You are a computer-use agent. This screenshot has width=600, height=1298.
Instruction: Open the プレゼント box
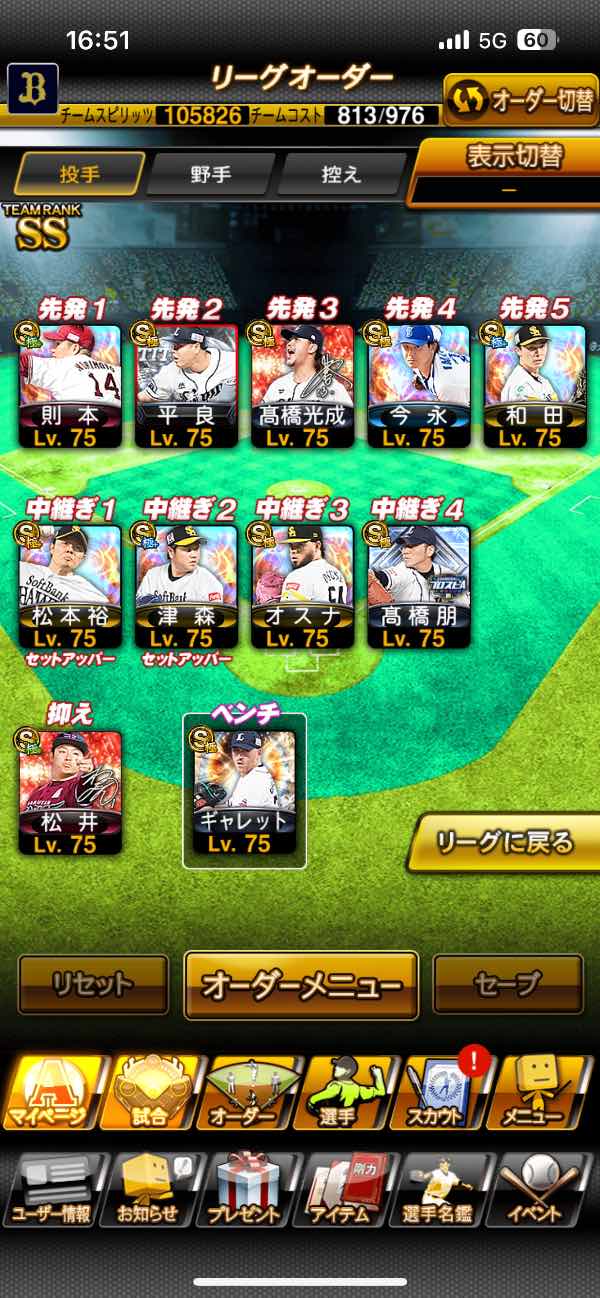tap(244, 1188)
